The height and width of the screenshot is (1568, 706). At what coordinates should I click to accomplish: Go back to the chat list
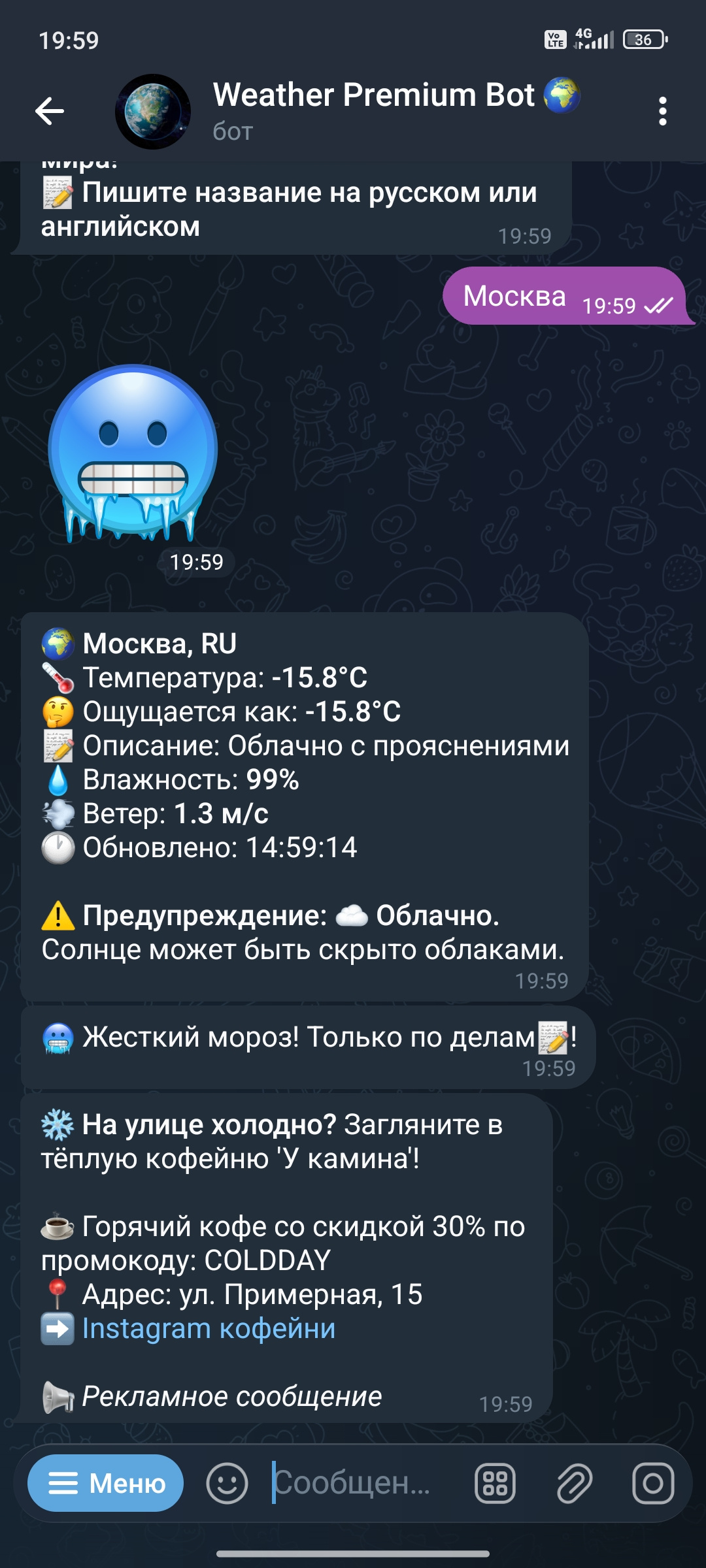click(50, 111)
